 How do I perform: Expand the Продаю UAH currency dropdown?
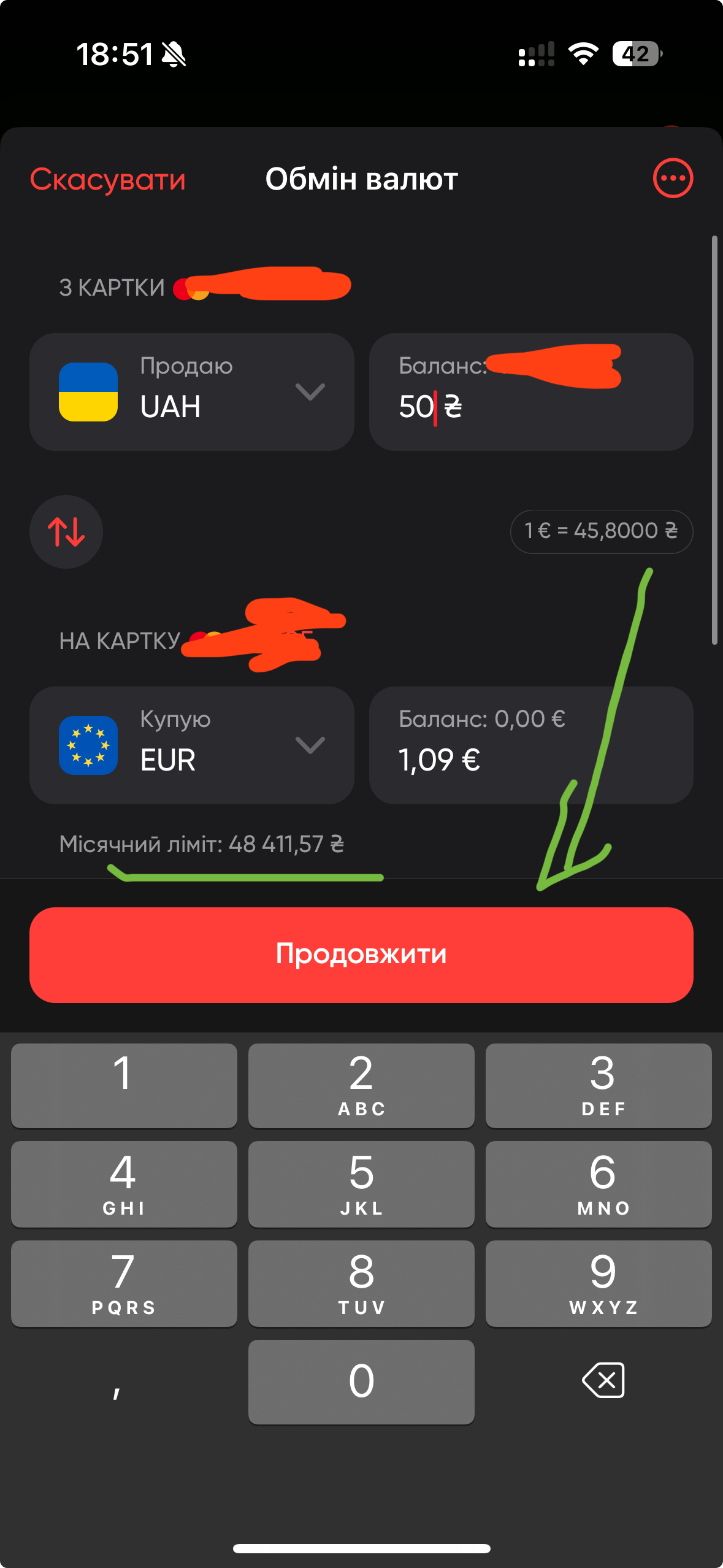[191, 392]
